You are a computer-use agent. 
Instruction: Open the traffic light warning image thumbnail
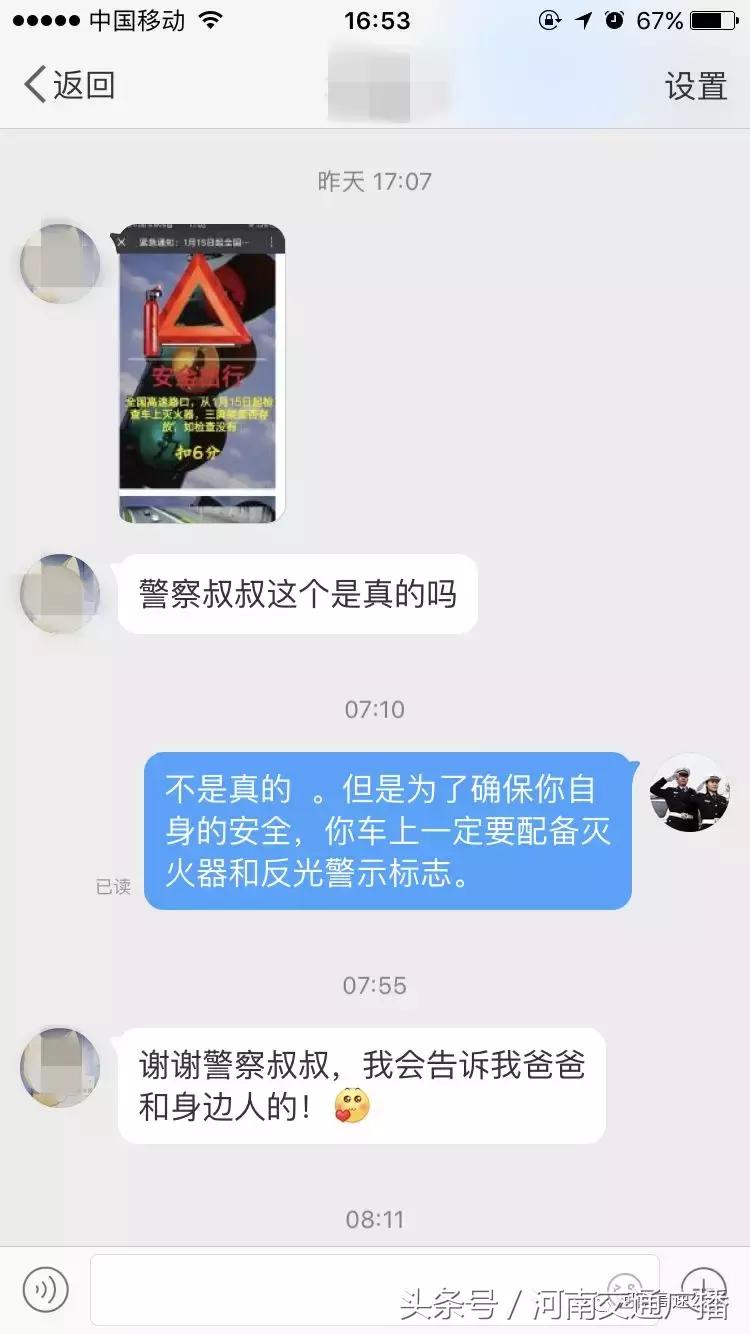[x=199, y=375]
